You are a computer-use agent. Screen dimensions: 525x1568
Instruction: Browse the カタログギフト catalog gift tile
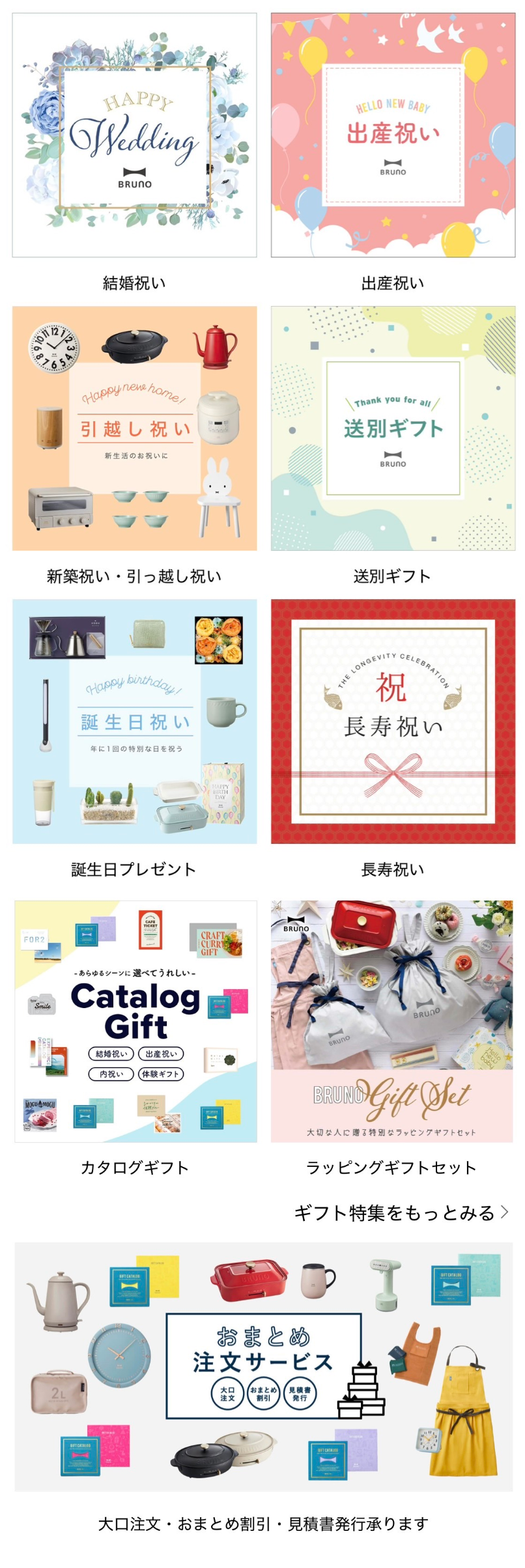[x=135, y=1021]
